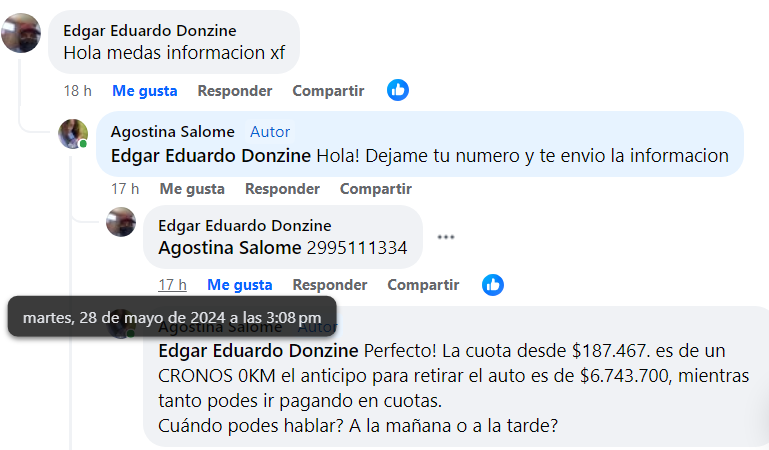Reply to the comment with number 2995111334
769x450 pixels.
coord(330,284)
